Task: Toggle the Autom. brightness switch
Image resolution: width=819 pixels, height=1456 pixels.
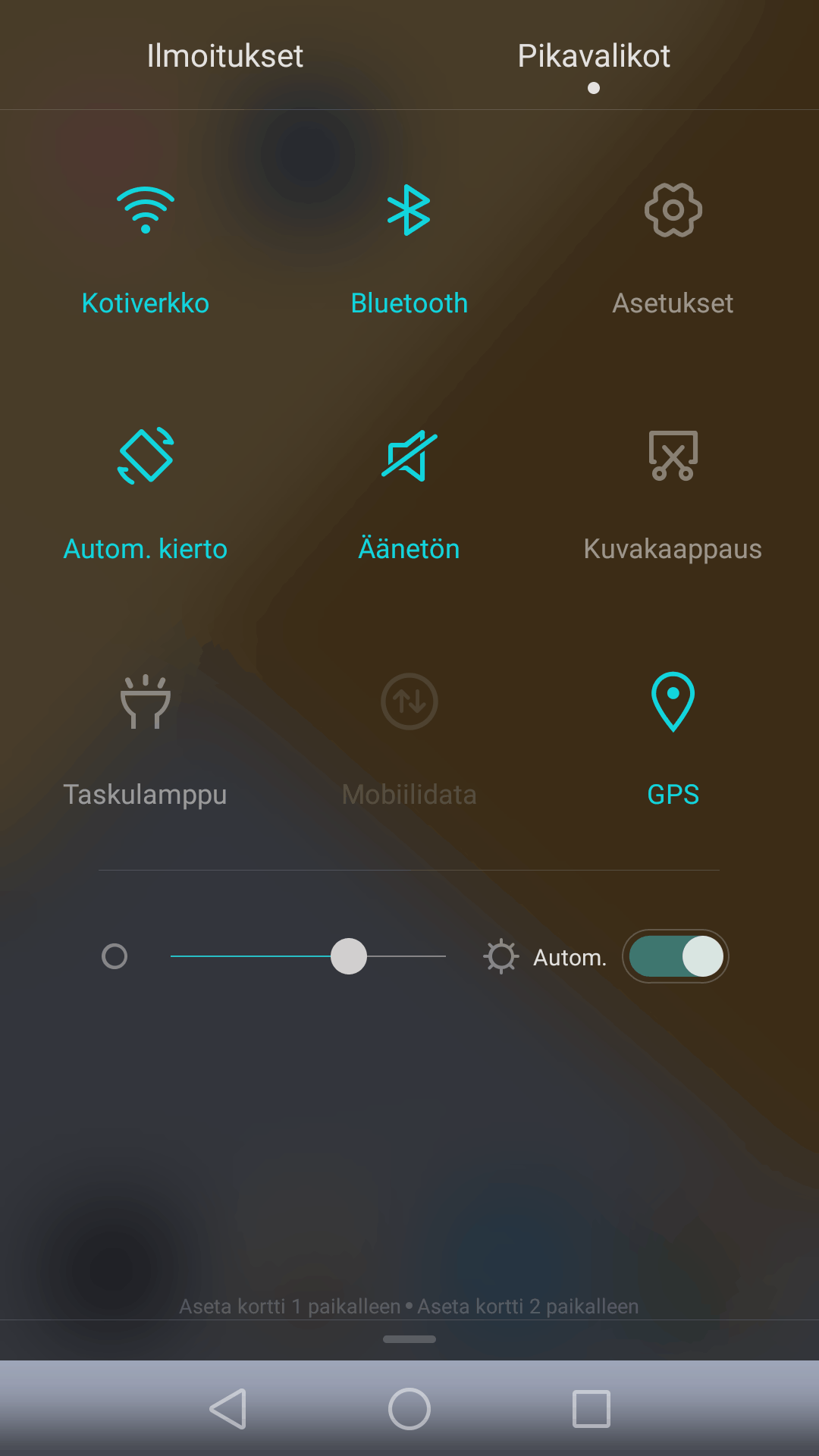Action: point(675,956)
